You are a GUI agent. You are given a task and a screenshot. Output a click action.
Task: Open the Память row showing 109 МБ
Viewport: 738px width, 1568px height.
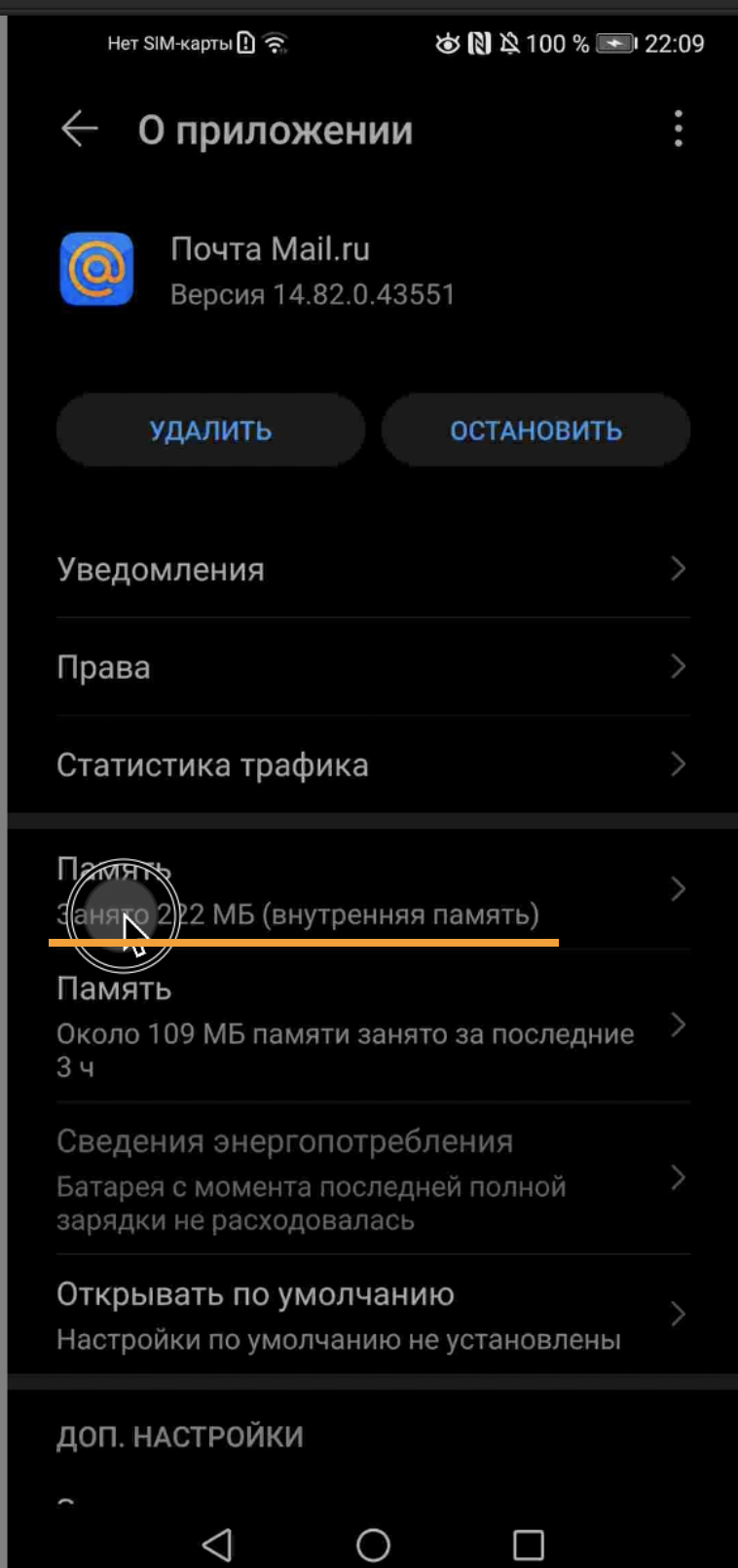pos(370,1026)
